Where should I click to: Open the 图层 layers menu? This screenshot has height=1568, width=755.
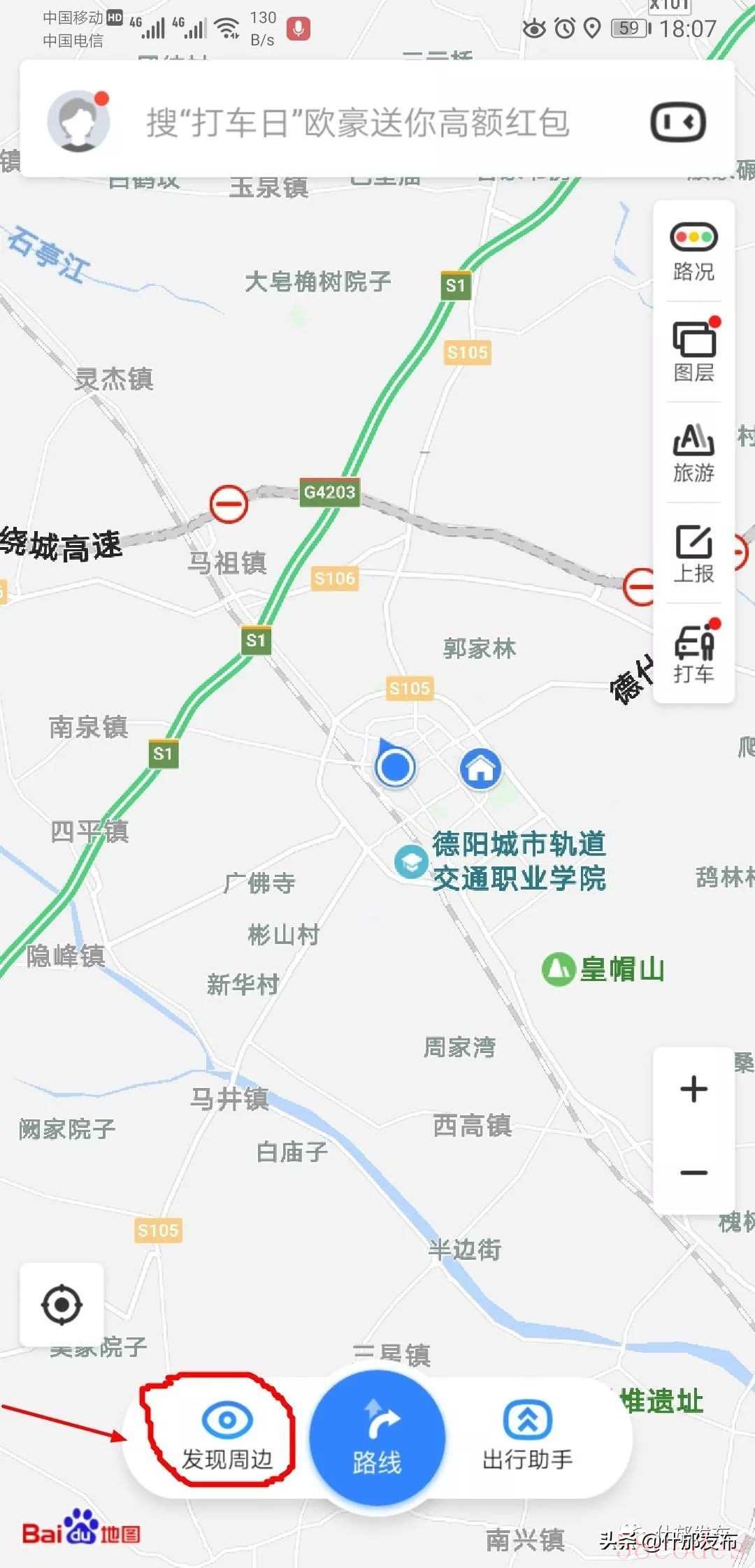pos(693,351)
